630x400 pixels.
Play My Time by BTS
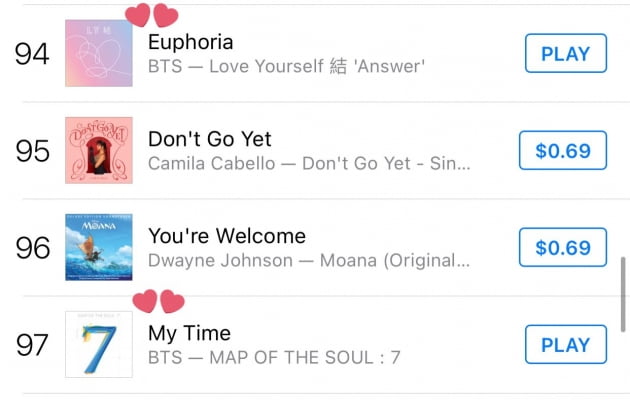pyautogui.click(x=565, y=345)
